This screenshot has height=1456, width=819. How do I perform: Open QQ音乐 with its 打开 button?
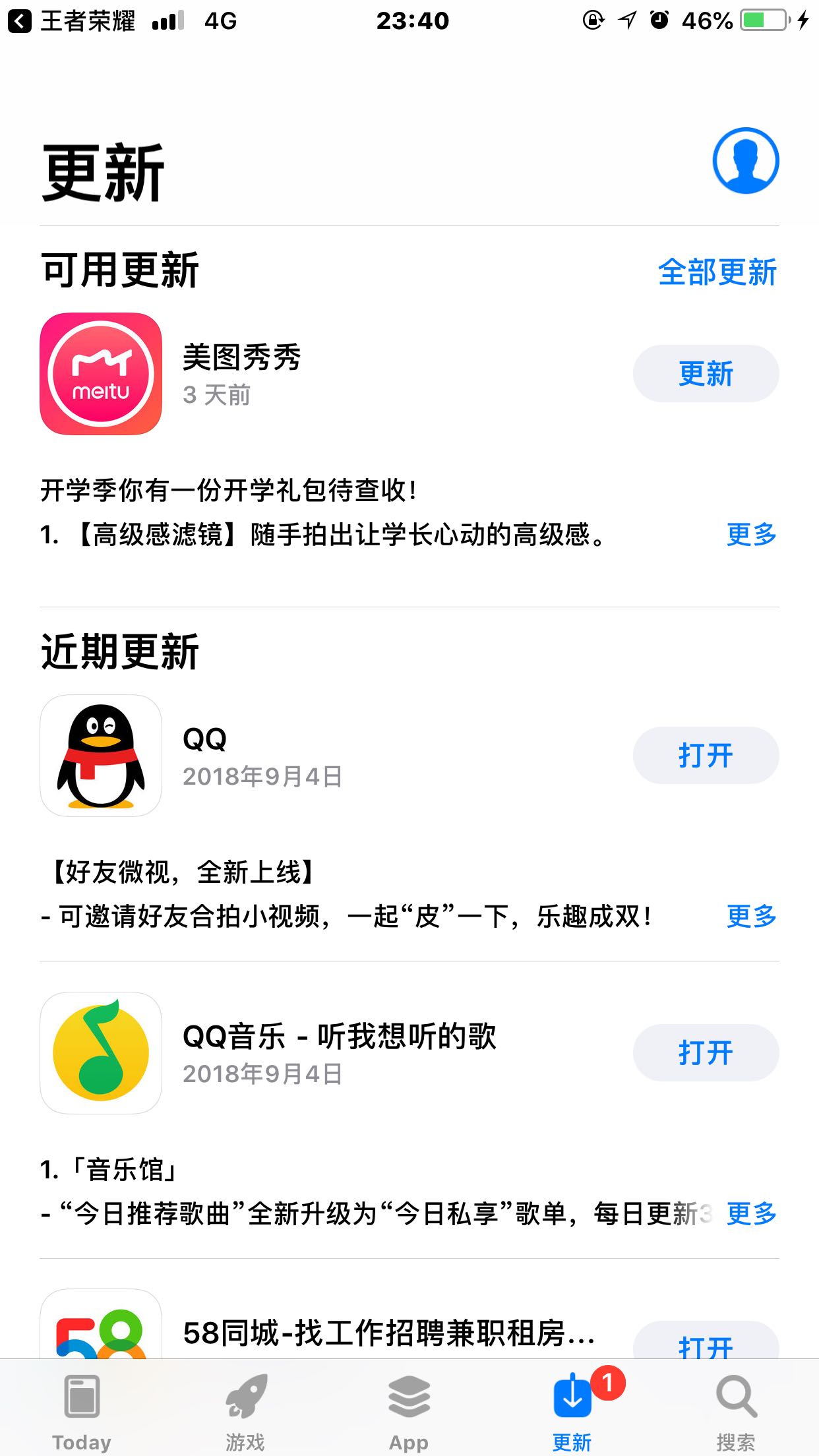(706, 1053)
